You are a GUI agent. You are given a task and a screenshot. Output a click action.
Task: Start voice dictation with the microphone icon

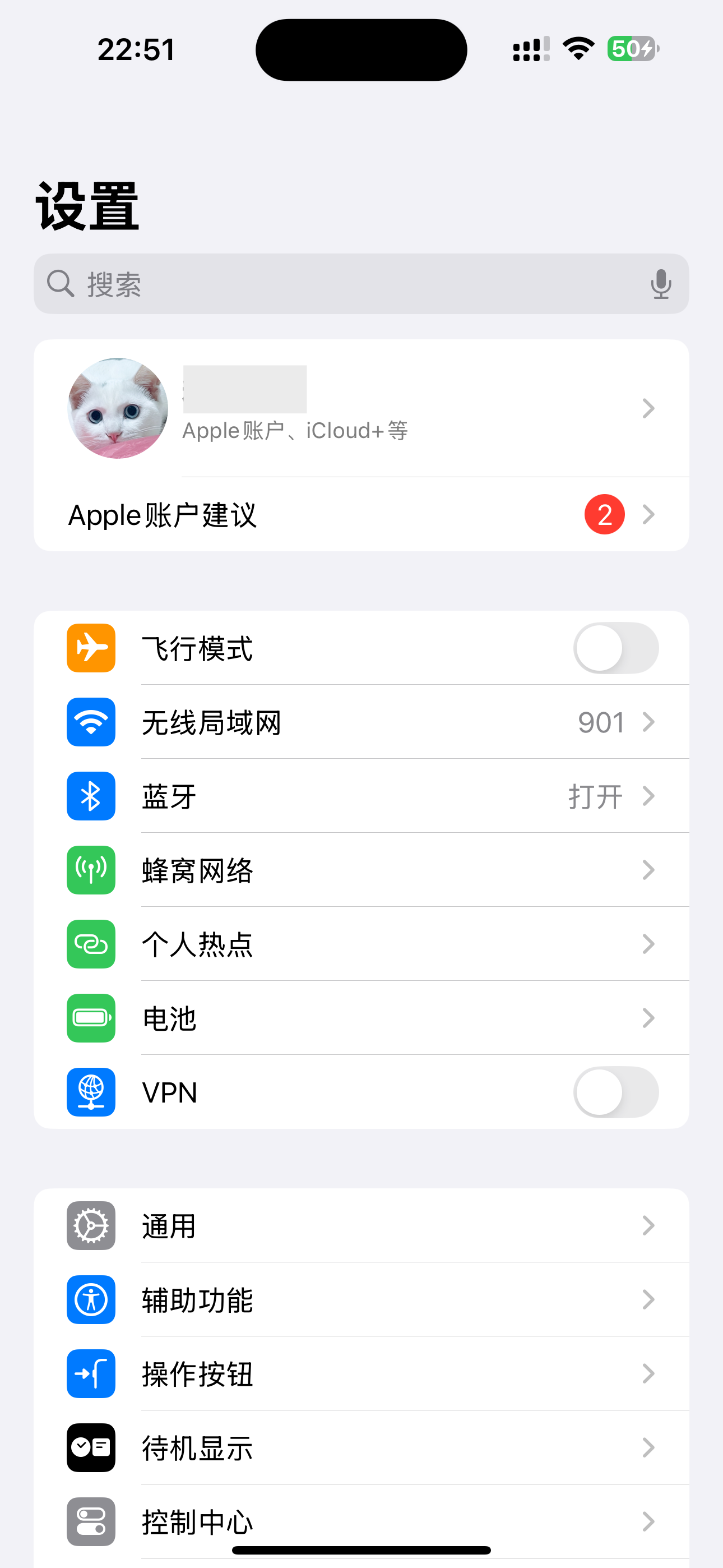tap(660, 284)
